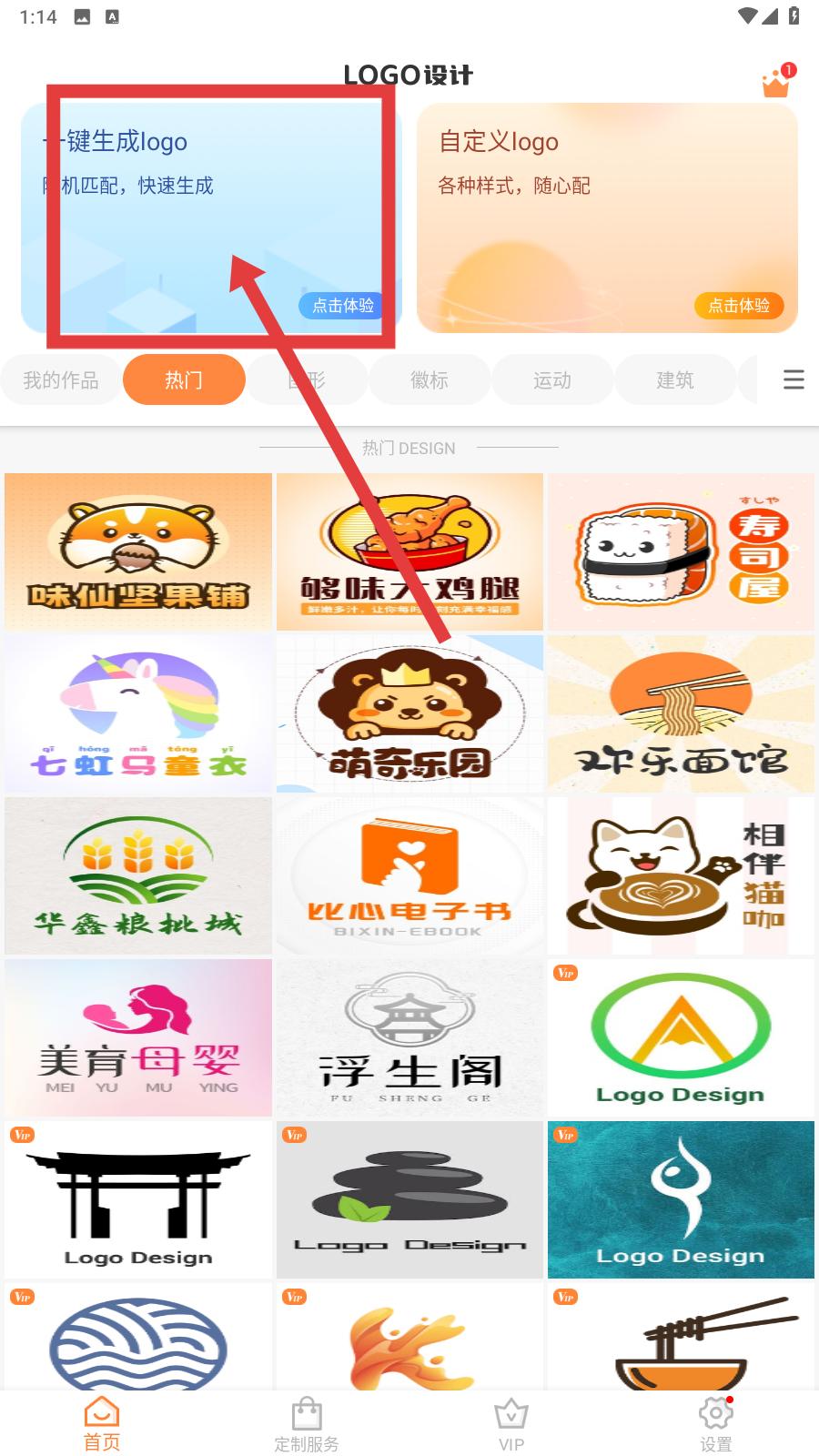Open the 欢乐面馆 logo template
This screenshot has height=1456, width=819.
coord(681,713)
